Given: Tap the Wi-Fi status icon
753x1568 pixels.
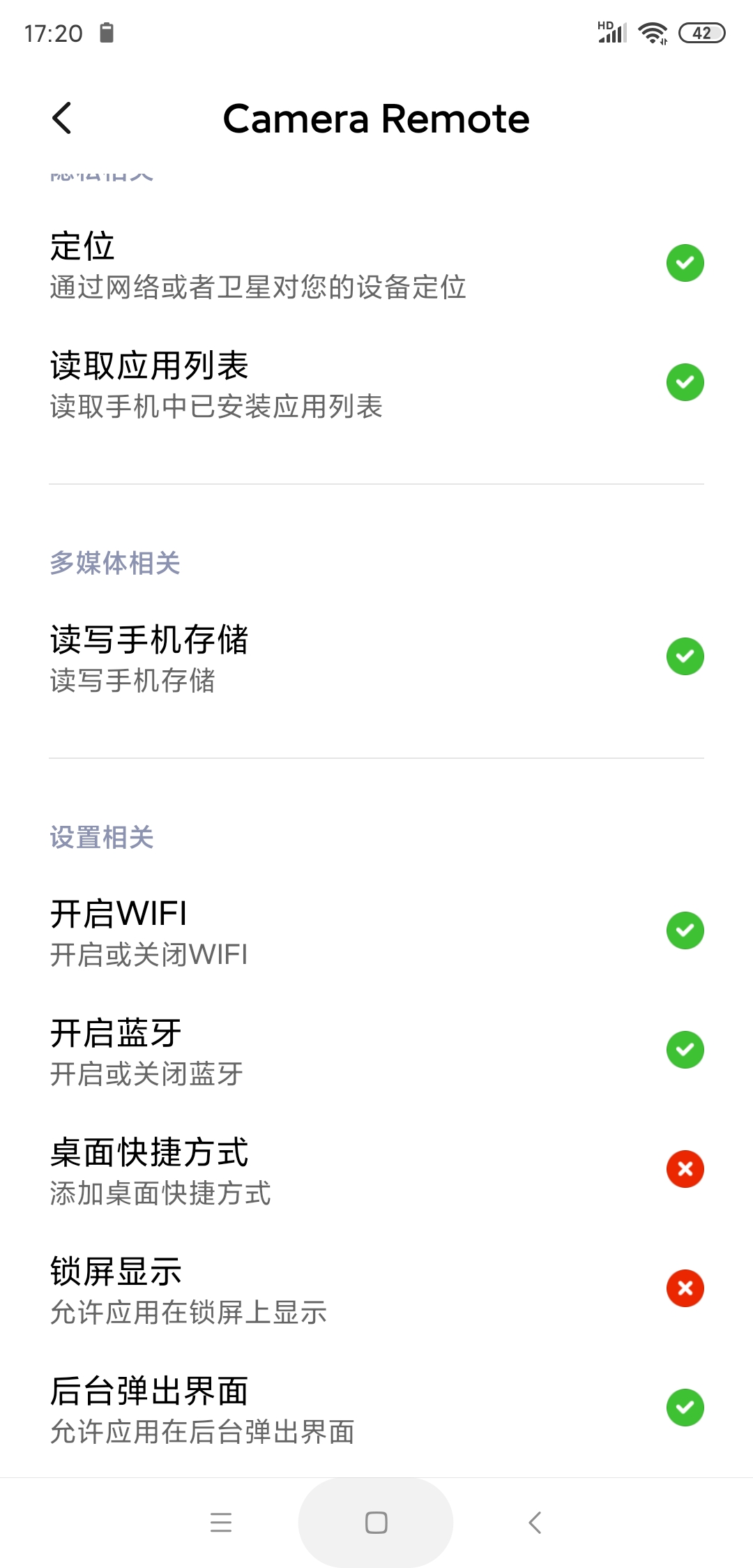Looking at the screenshot, I should tap(653, 31).
